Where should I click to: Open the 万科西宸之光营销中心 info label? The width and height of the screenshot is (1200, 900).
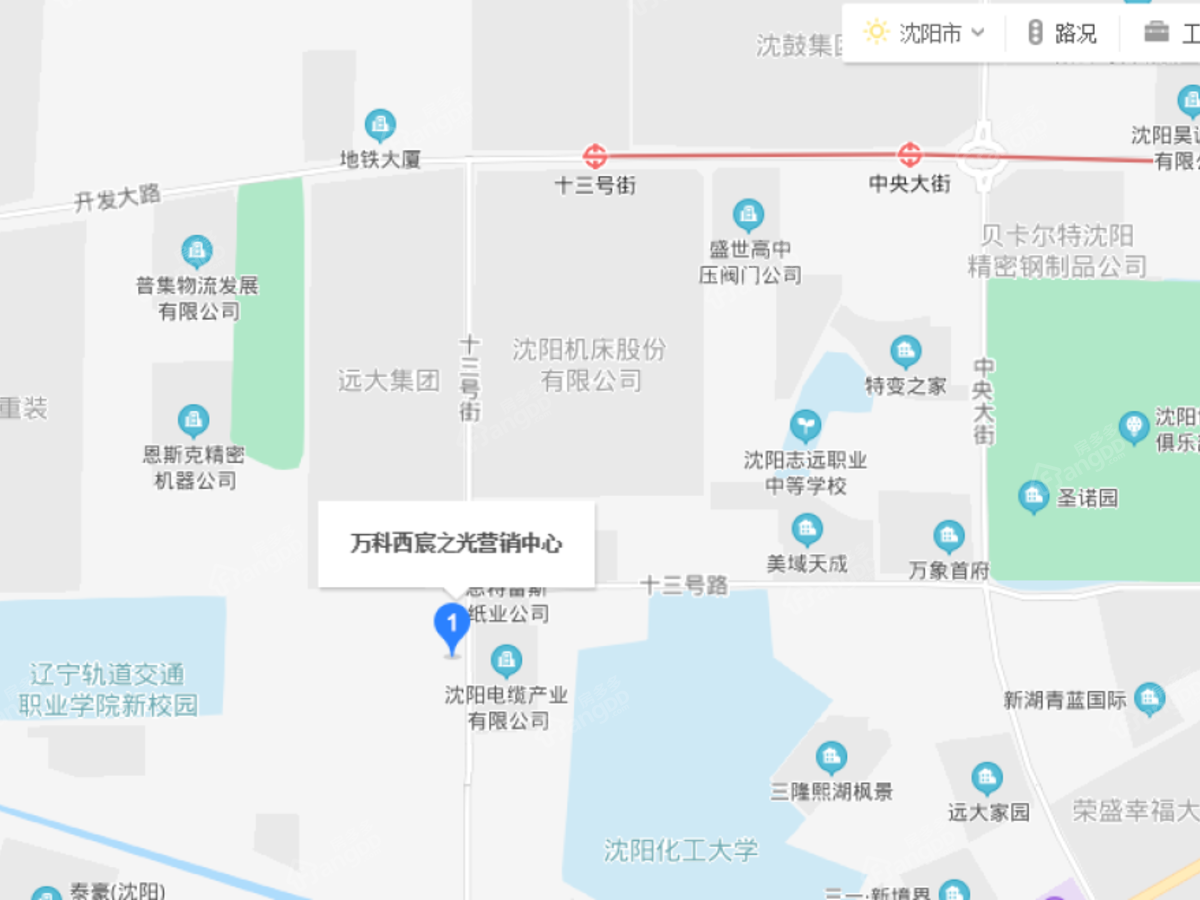coord(456,544)
